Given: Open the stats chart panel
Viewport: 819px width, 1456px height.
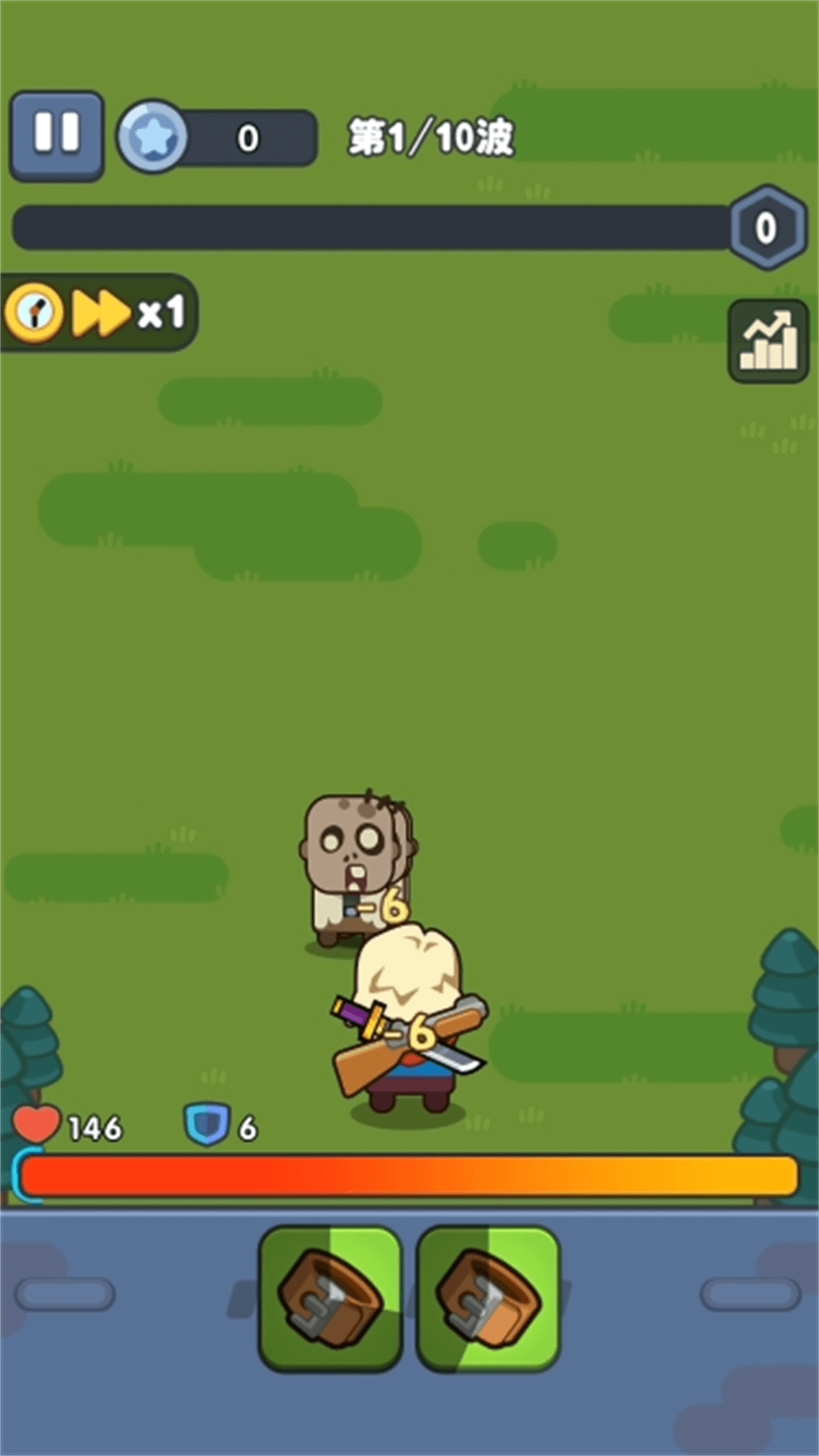Looking at the screenshot, I should (768, 341).
